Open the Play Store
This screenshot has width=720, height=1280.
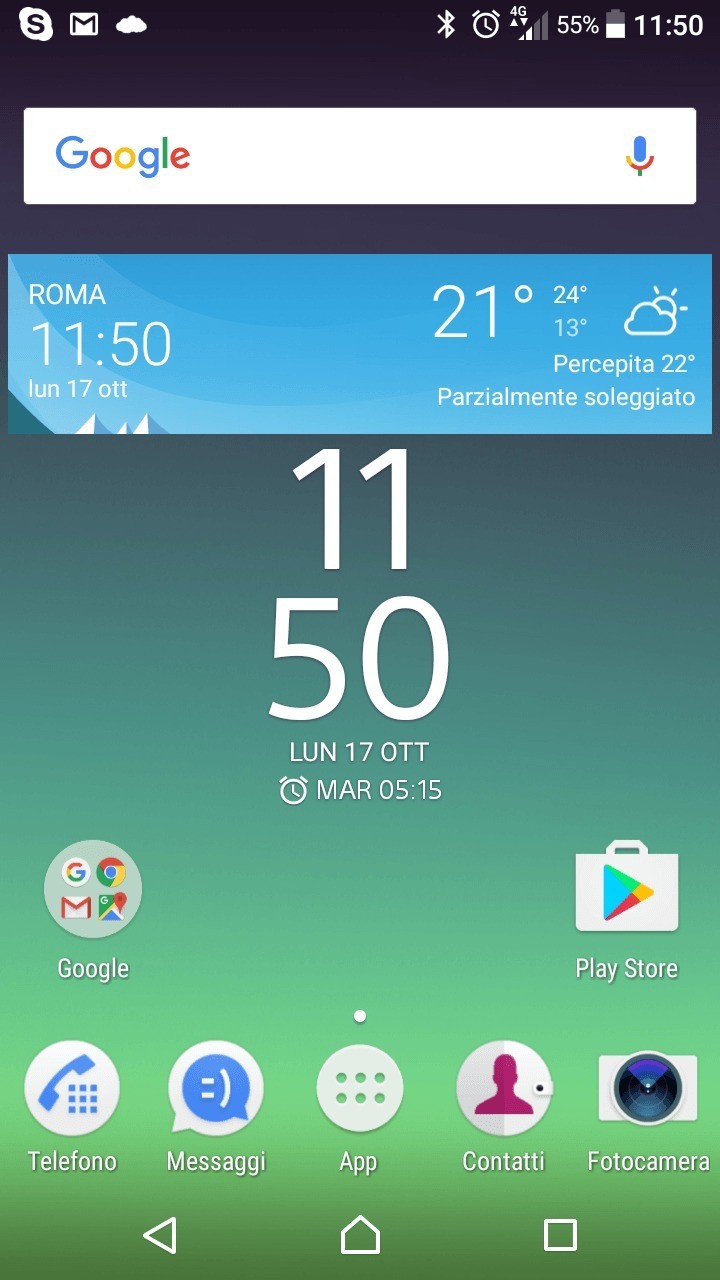(x=627, y=888)
